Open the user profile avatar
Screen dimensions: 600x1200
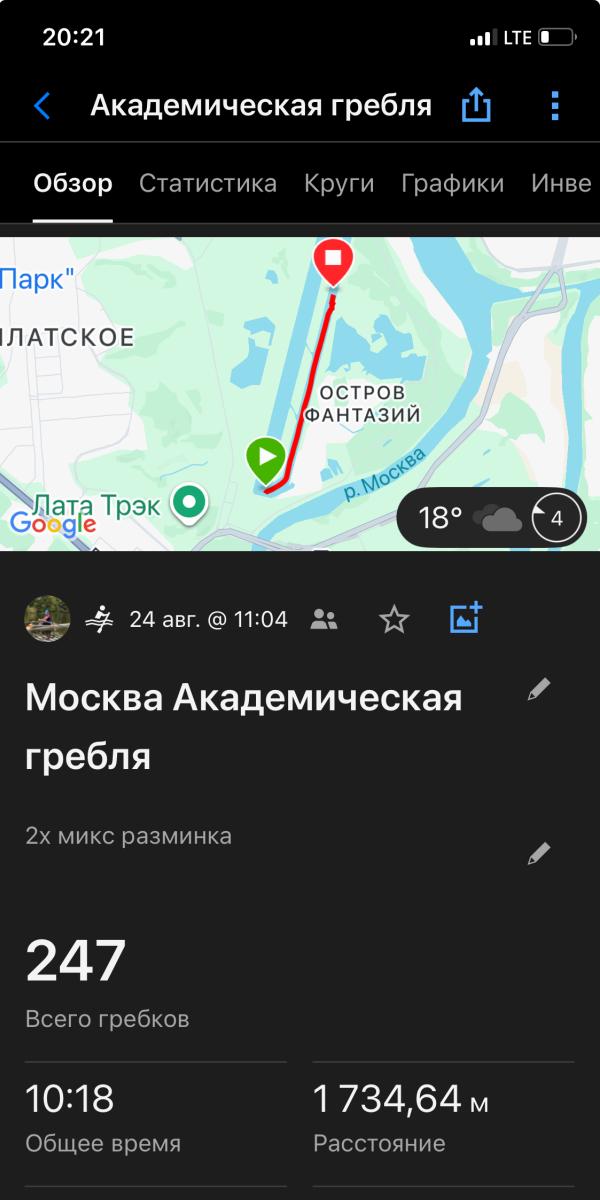(x=47, y=619)
